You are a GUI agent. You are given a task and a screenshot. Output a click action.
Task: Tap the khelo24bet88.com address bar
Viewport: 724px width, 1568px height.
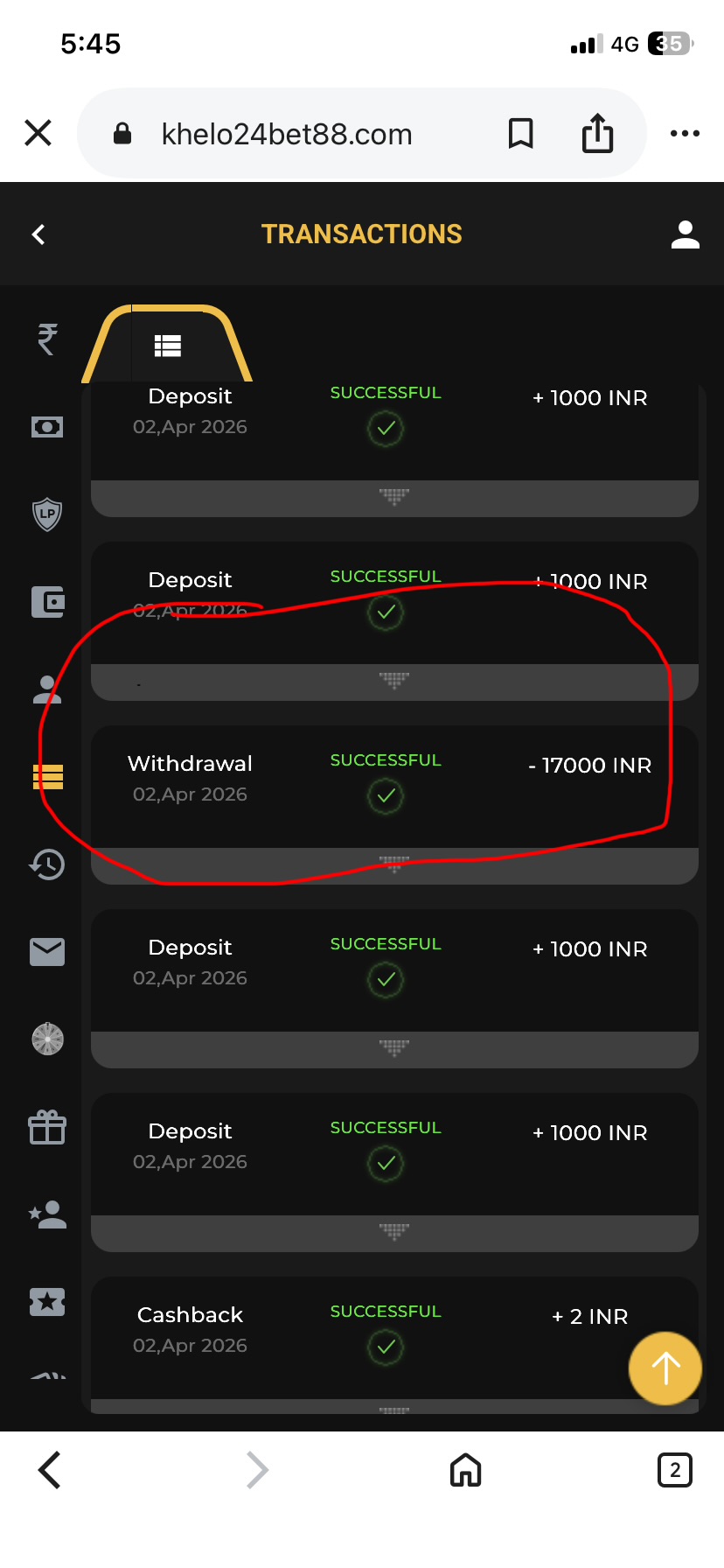[x=286, y=134]
